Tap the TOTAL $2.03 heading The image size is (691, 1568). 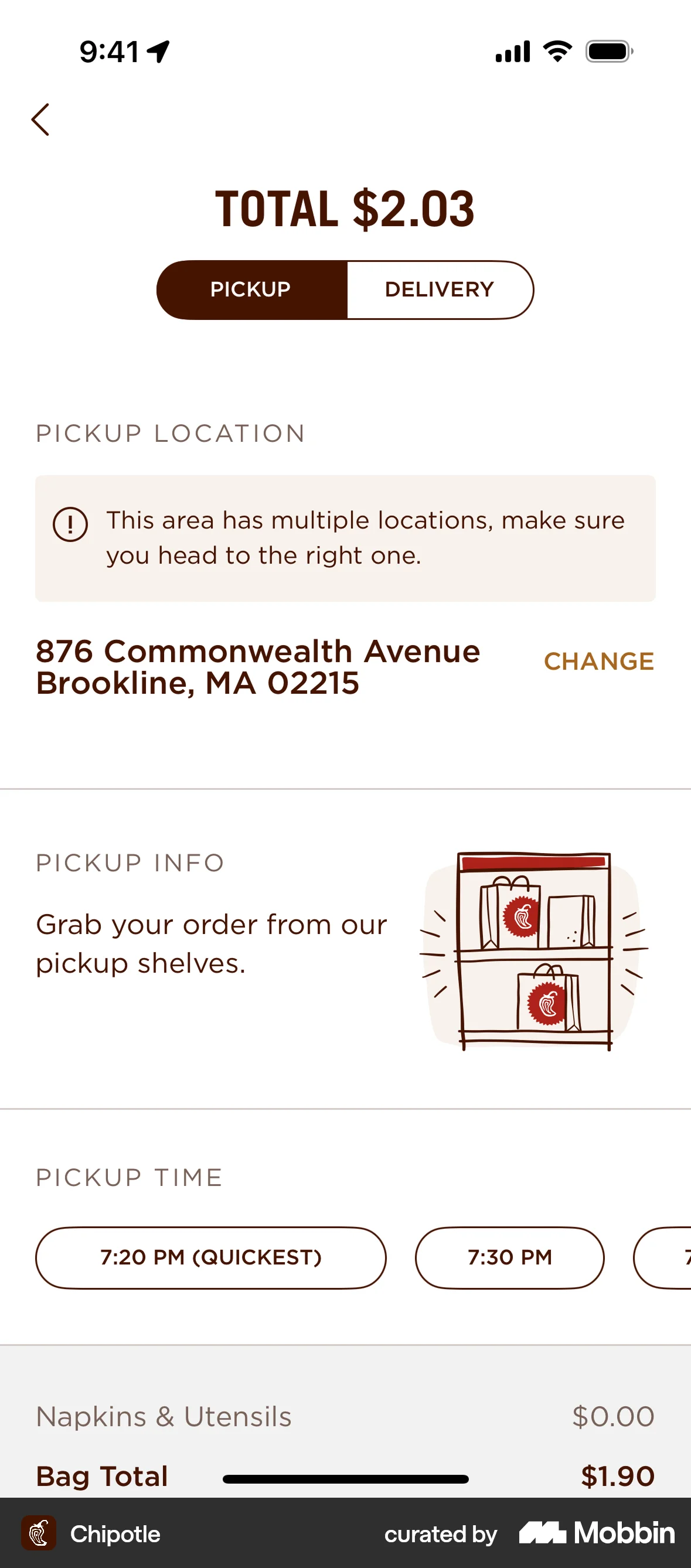tap(345, 208)
